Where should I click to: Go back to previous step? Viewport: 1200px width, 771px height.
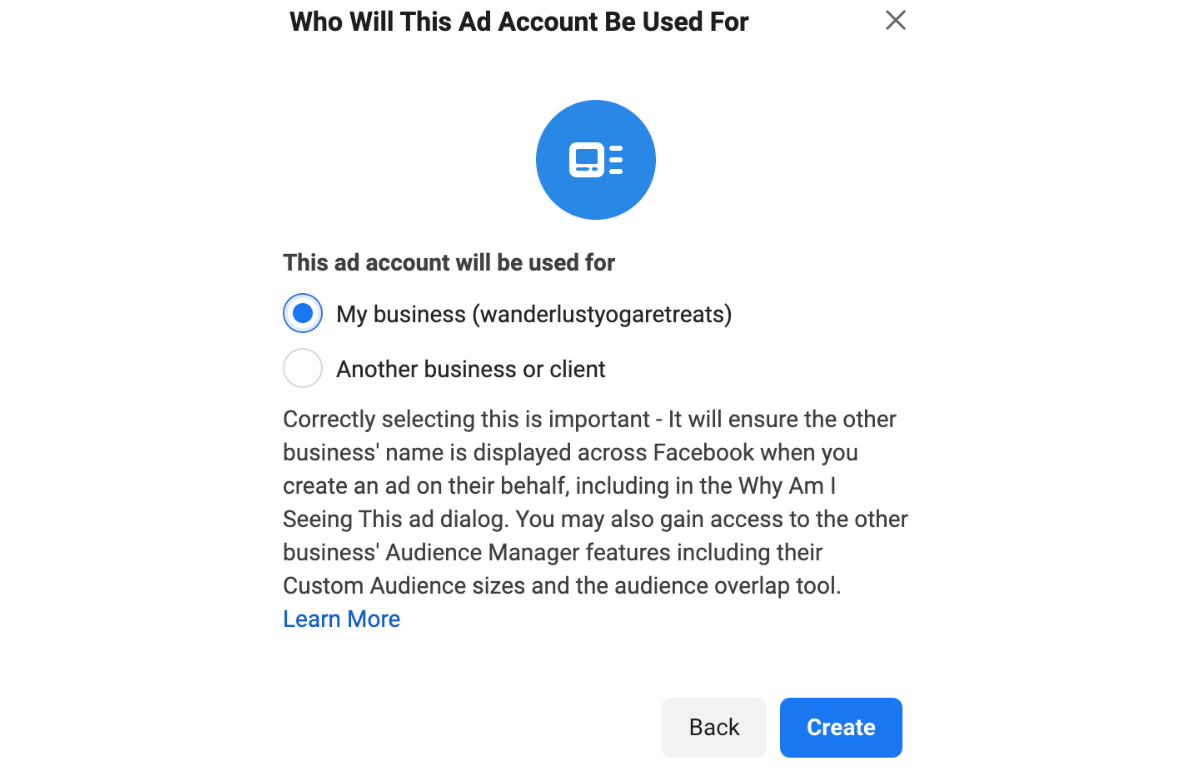pos(714,727)
